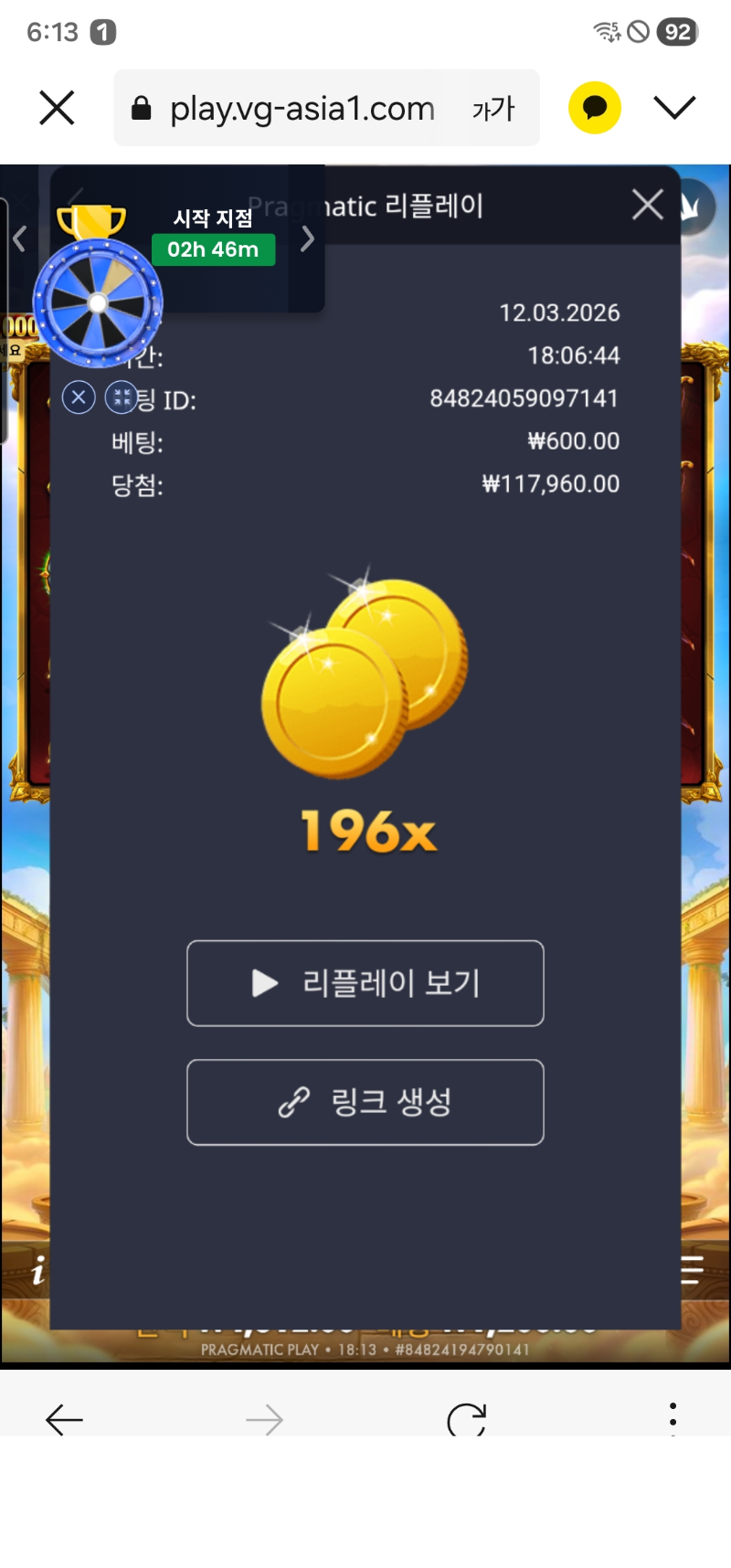Open the blue prize wheel
The width and height of the screenshot is (731, 1568).
(x=98, y=303)
